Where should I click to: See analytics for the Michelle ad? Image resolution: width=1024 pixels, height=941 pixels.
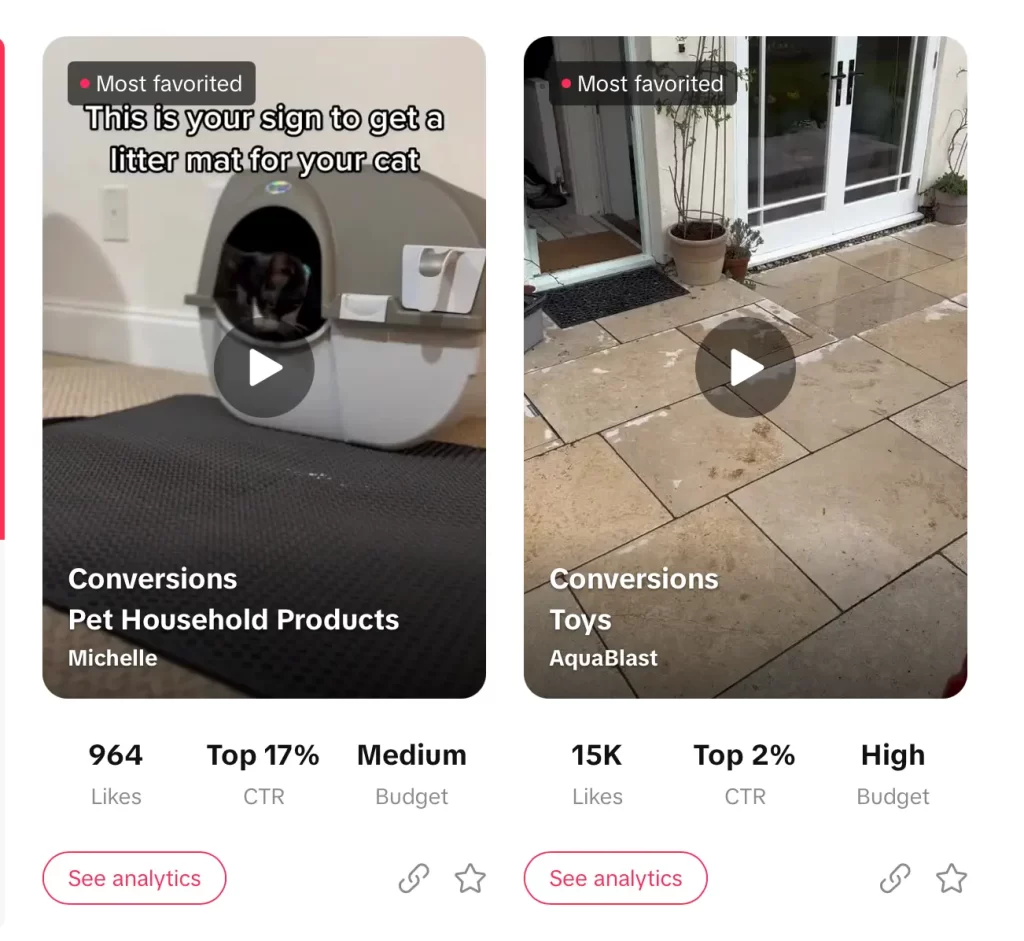(x=134, y=878)
